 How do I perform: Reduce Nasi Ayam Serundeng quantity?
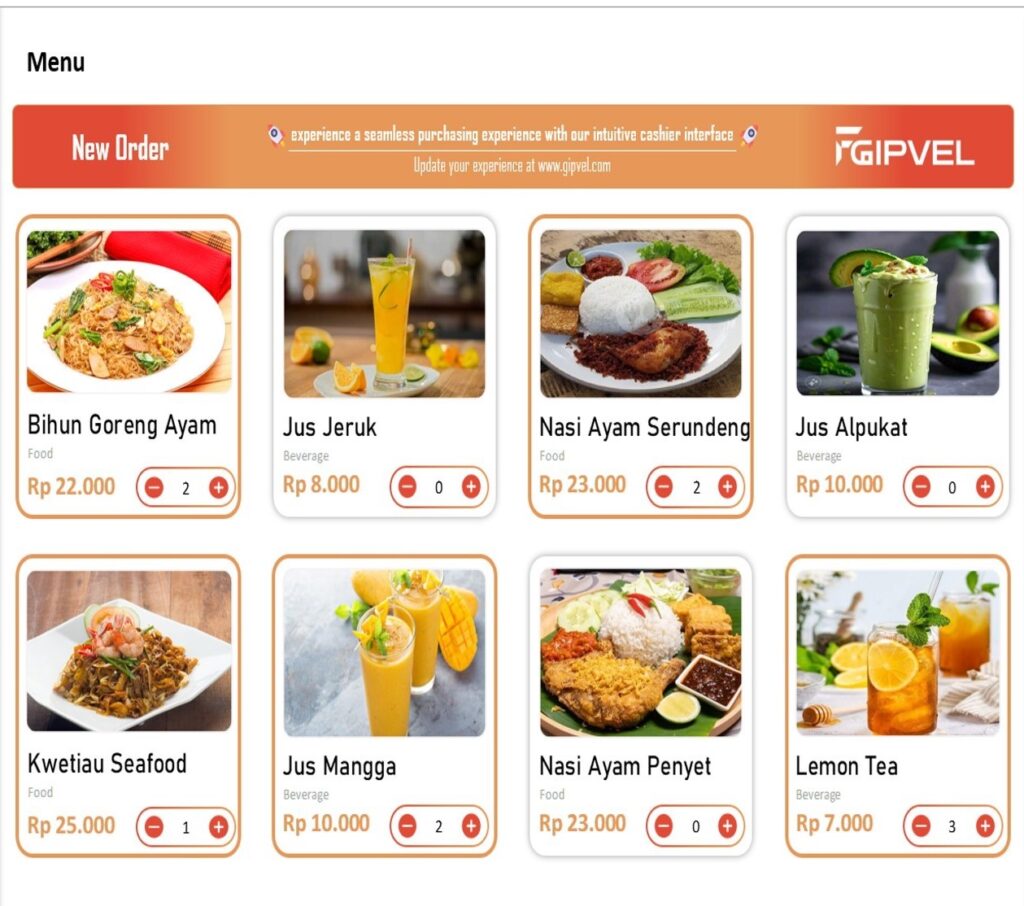point(663,487)
